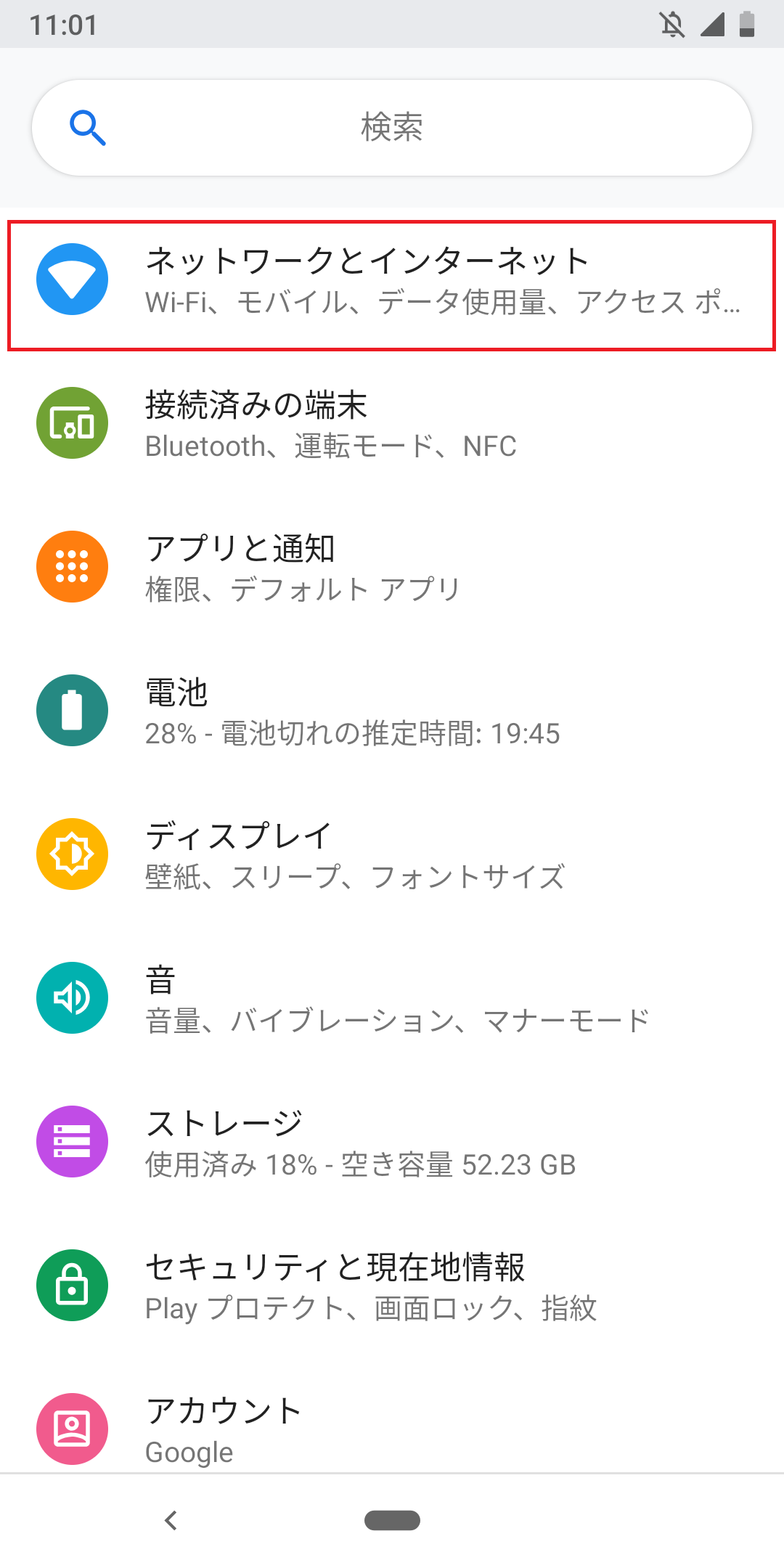Tap the speaker icon for 音 settings
Image resolution: width=784 pixels, height=1568 pixels.
pos(72,997)
